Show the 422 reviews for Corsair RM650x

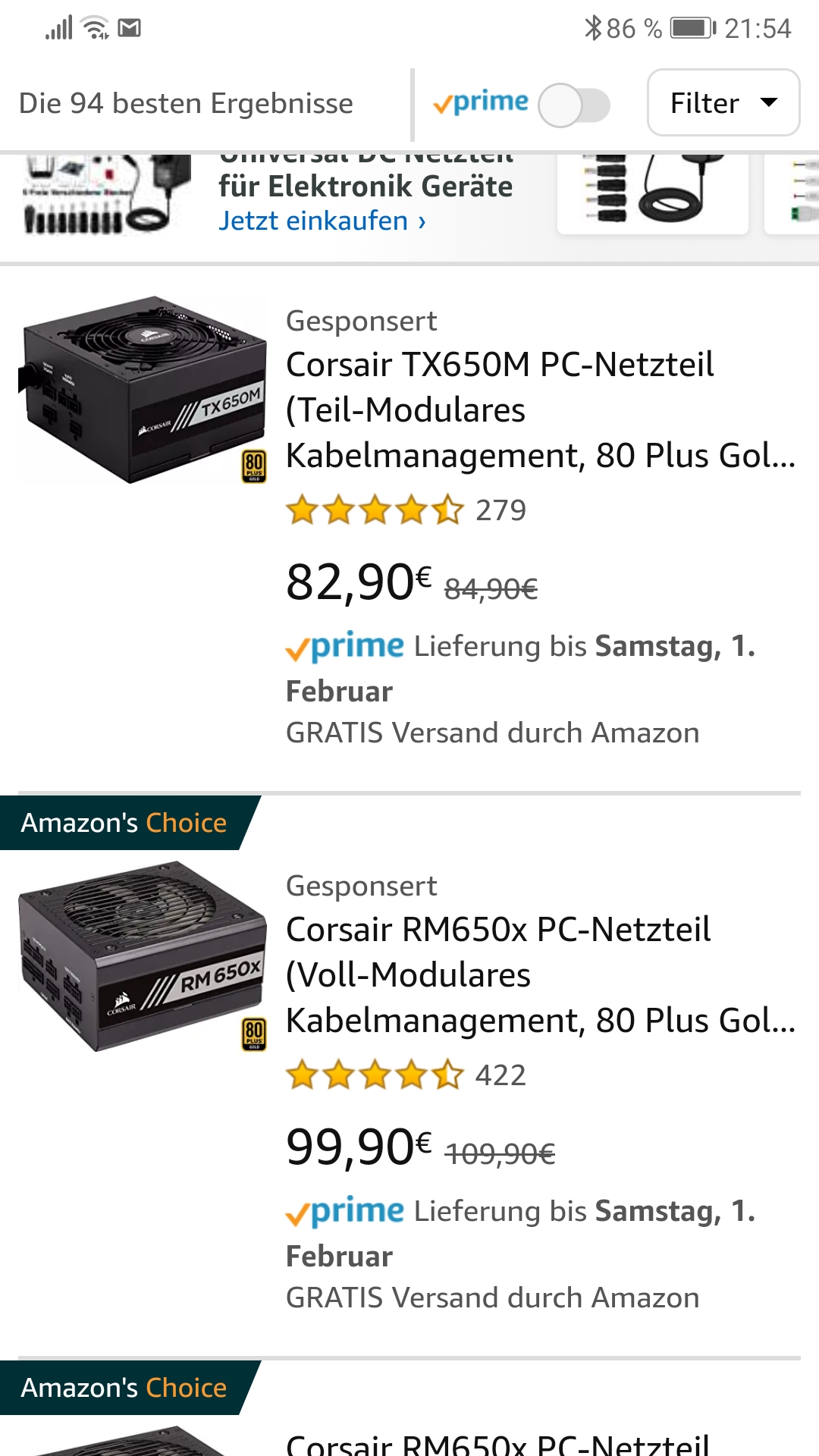point(406,1075)
